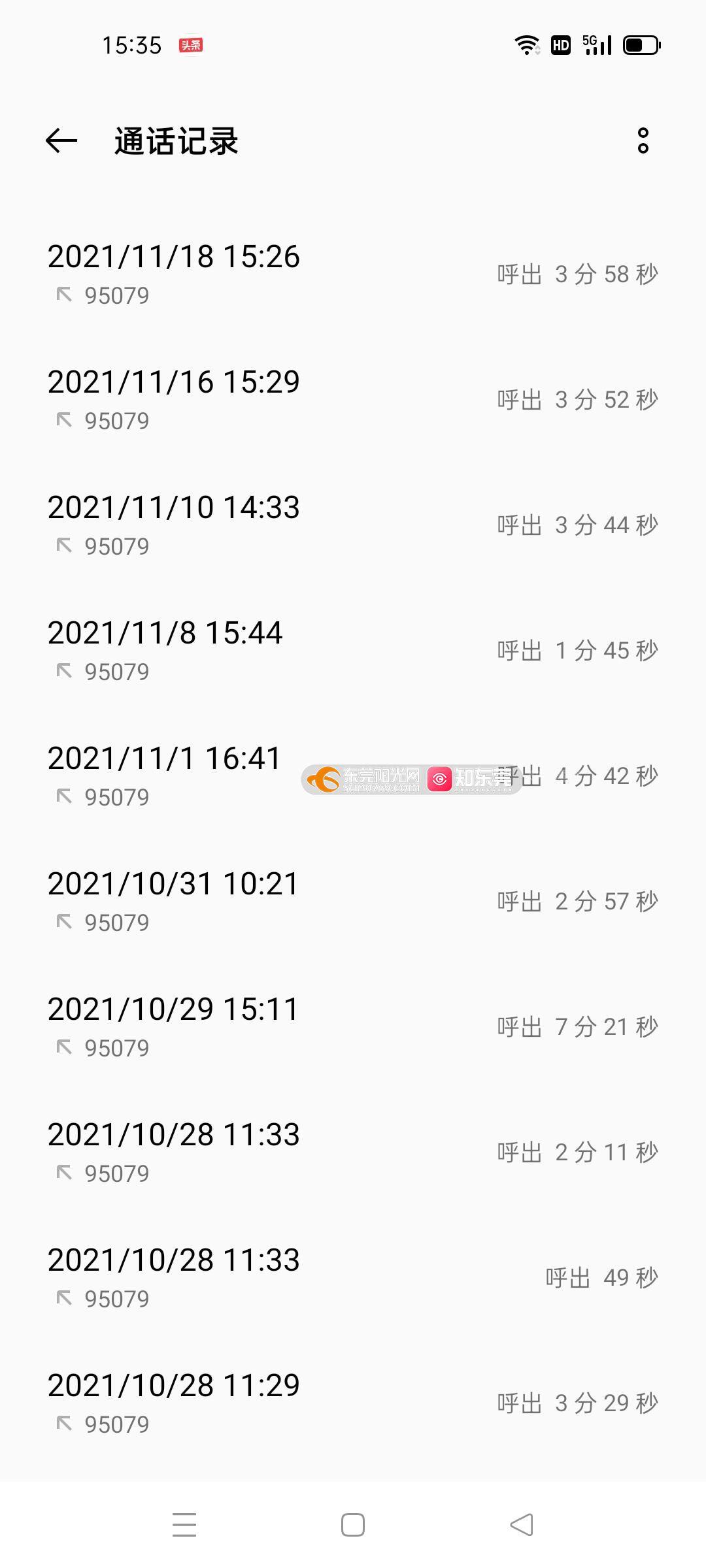Open the 2021/11/18 15:26 call record
706x1568 pixels.
[353, 274]
